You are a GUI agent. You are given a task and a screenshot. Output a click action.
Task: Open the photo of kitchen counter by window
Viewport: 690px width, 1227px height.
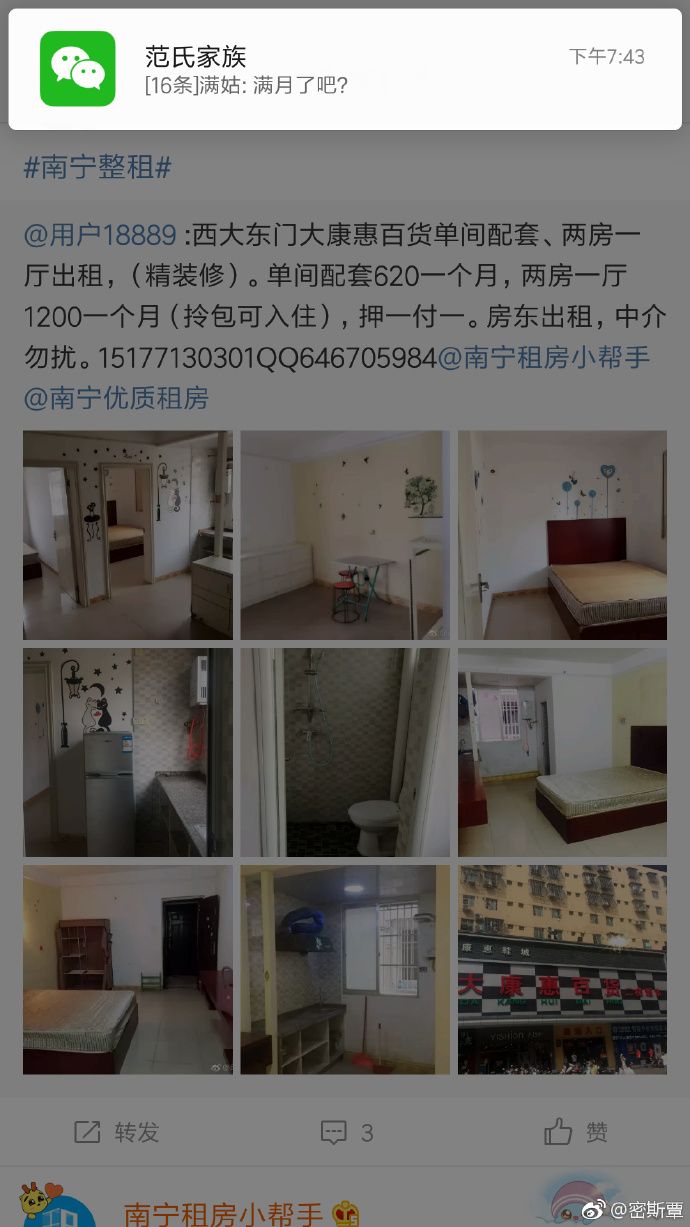(345, 969)
